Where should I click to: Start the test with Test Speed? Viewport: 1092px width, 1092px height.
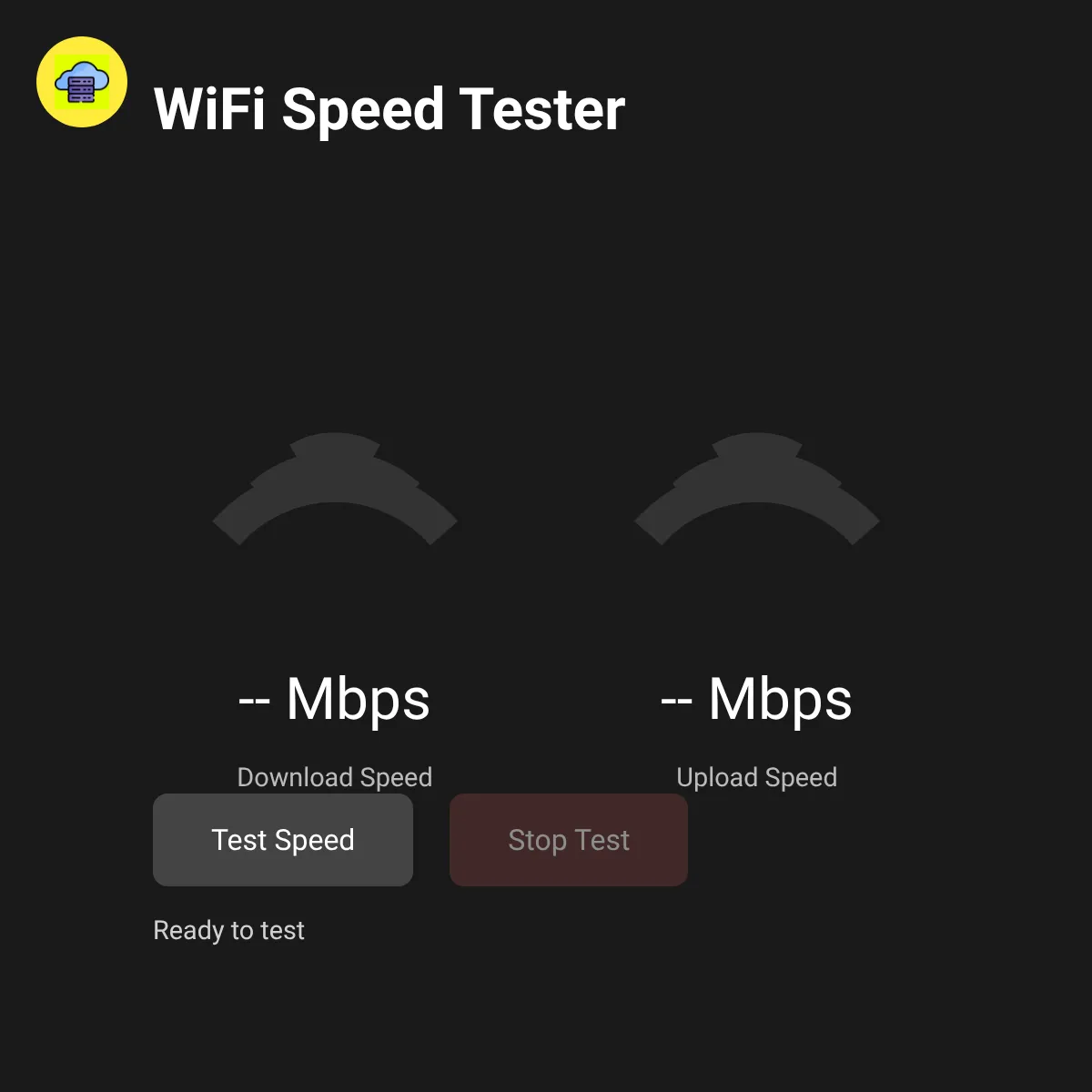283,840
